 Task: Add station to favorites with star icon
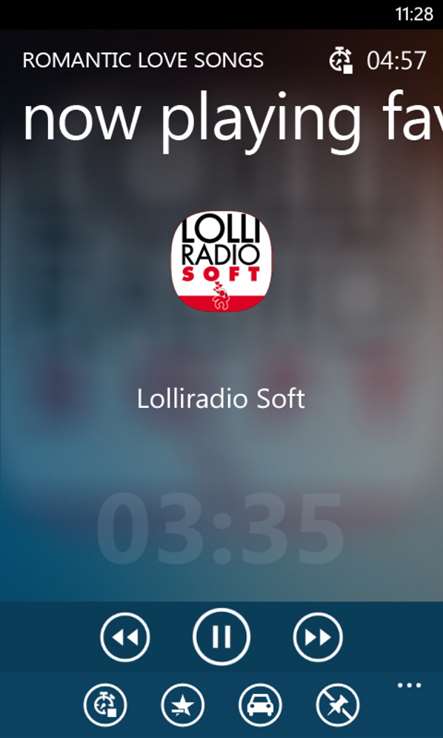tap(183, 706)
